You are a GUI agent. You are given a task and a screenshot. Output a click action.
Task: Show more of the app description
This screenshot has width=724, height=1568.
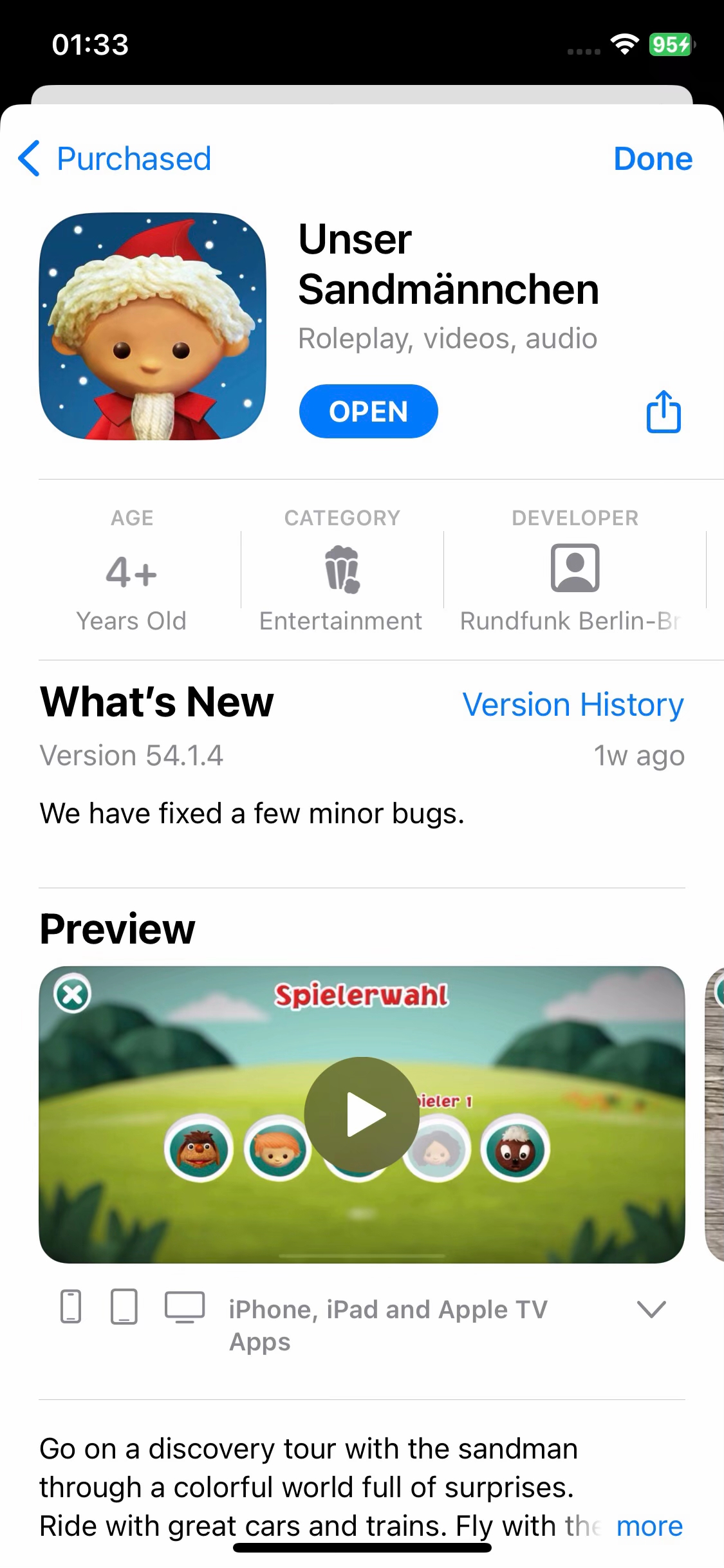pos(649,1526)
